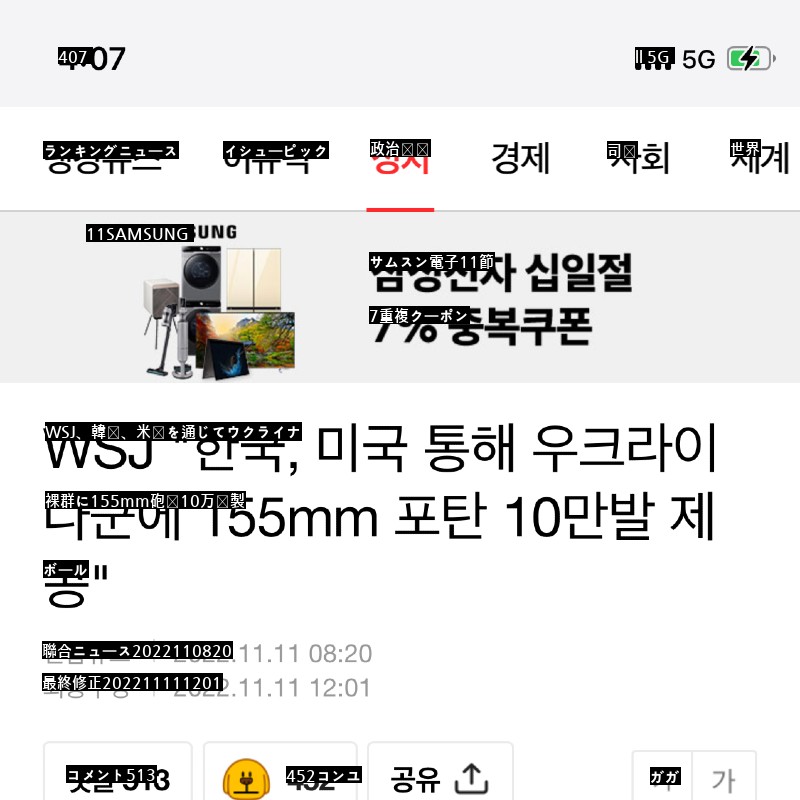Share this article via 공유 button
Viewport: 800px width, 800px height.
point(440,778)
